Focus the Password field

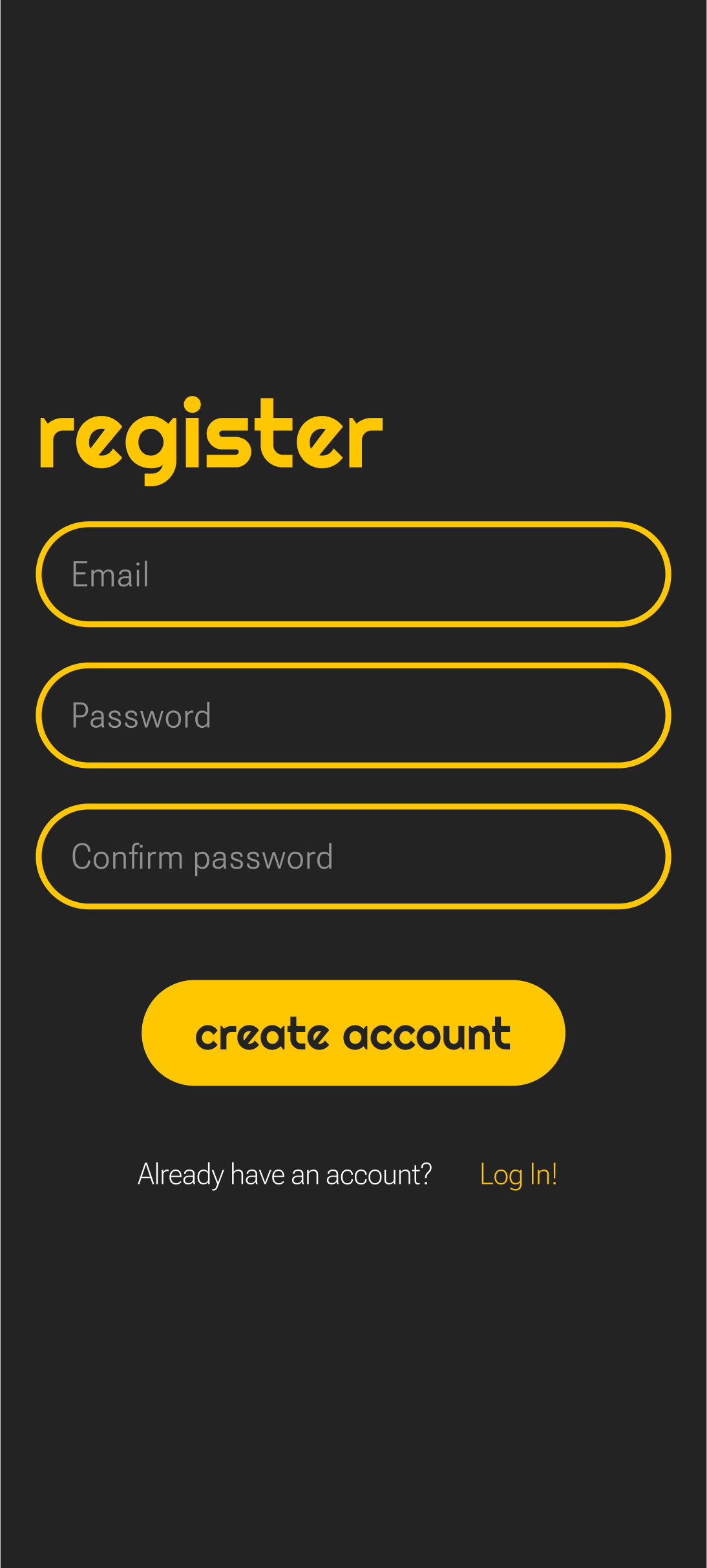[353, 716]
